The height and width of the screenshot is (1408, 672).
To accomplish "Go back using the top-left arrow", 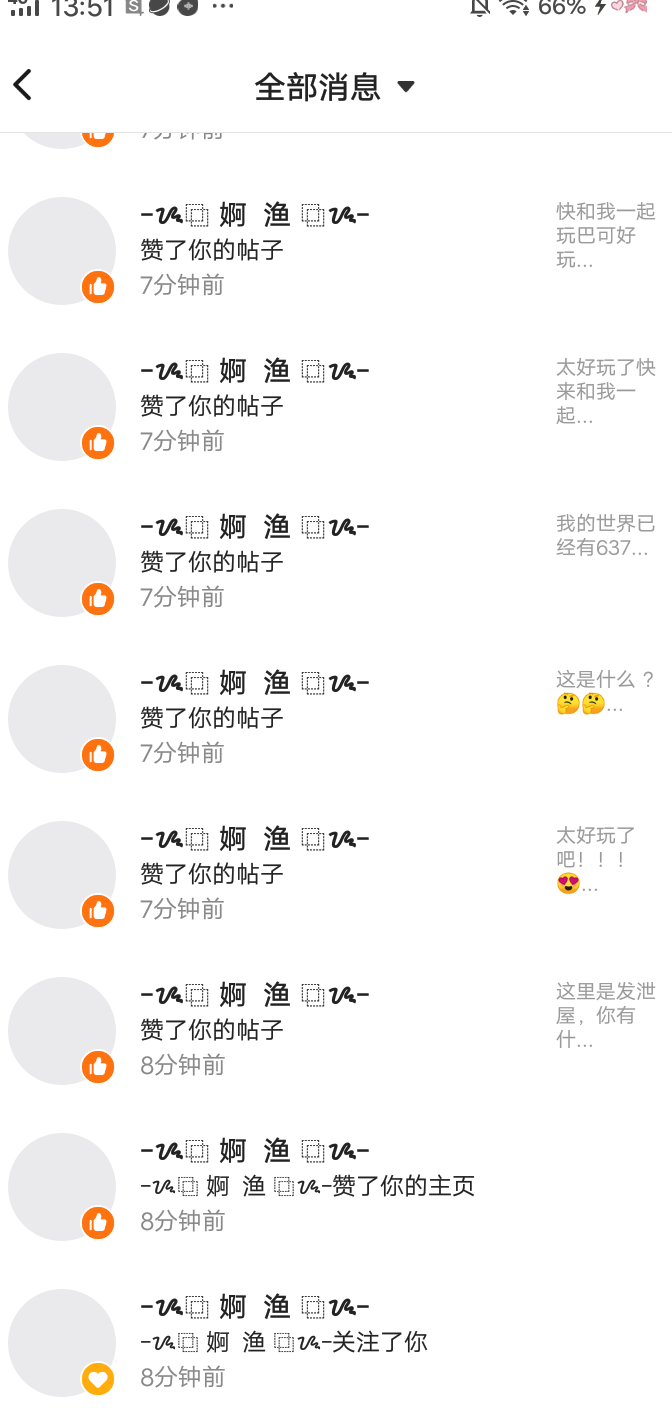I will [23, 86].
